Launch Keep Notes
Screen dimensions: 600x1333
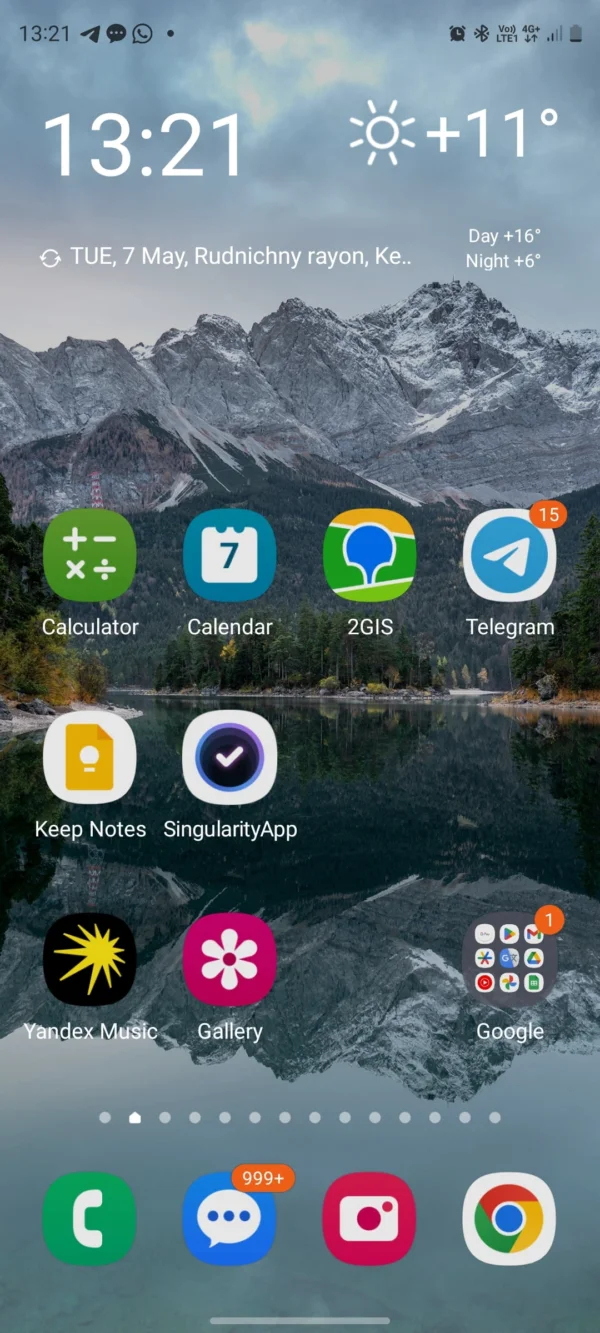[x=90, y=758]
